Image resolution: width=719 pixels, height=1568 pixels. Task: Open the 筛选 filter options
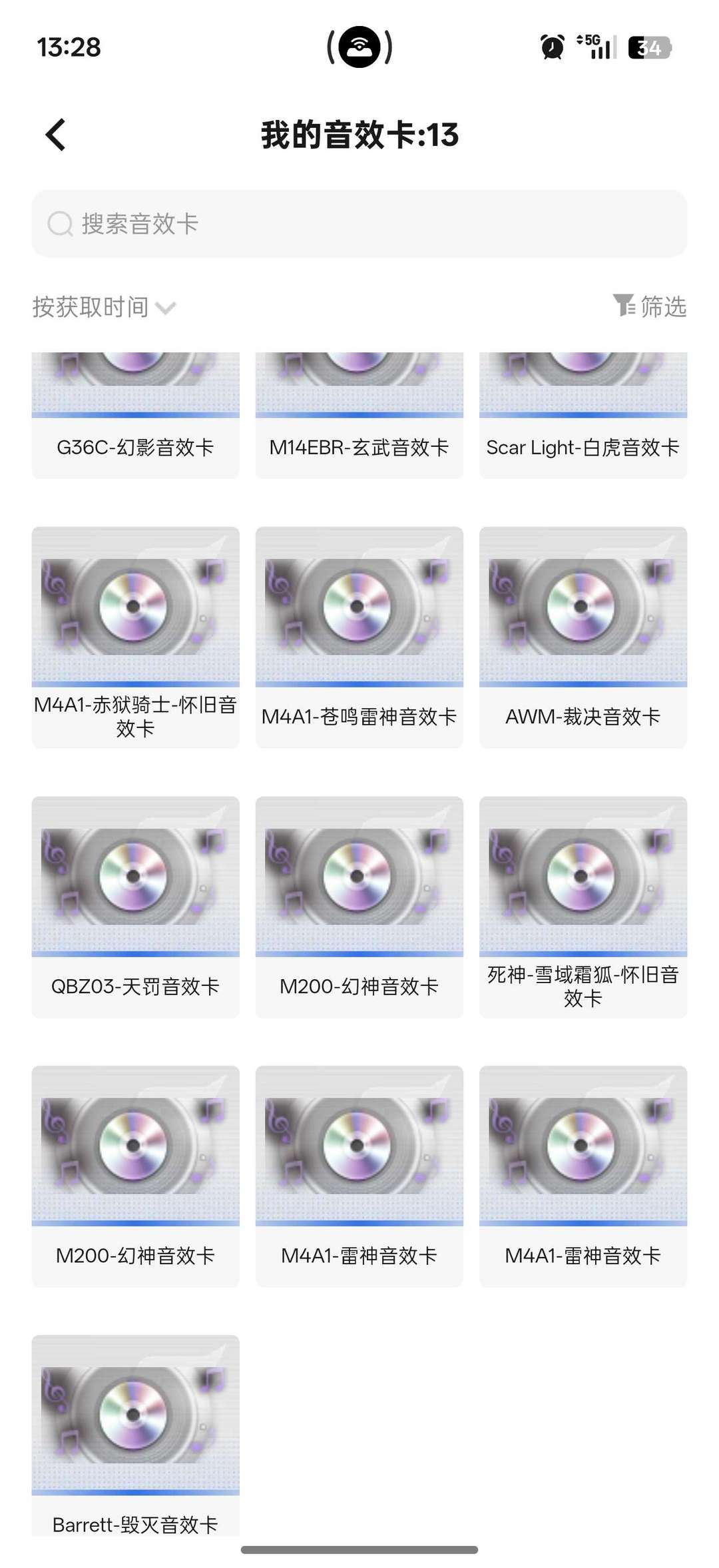[x=650, y=306]
